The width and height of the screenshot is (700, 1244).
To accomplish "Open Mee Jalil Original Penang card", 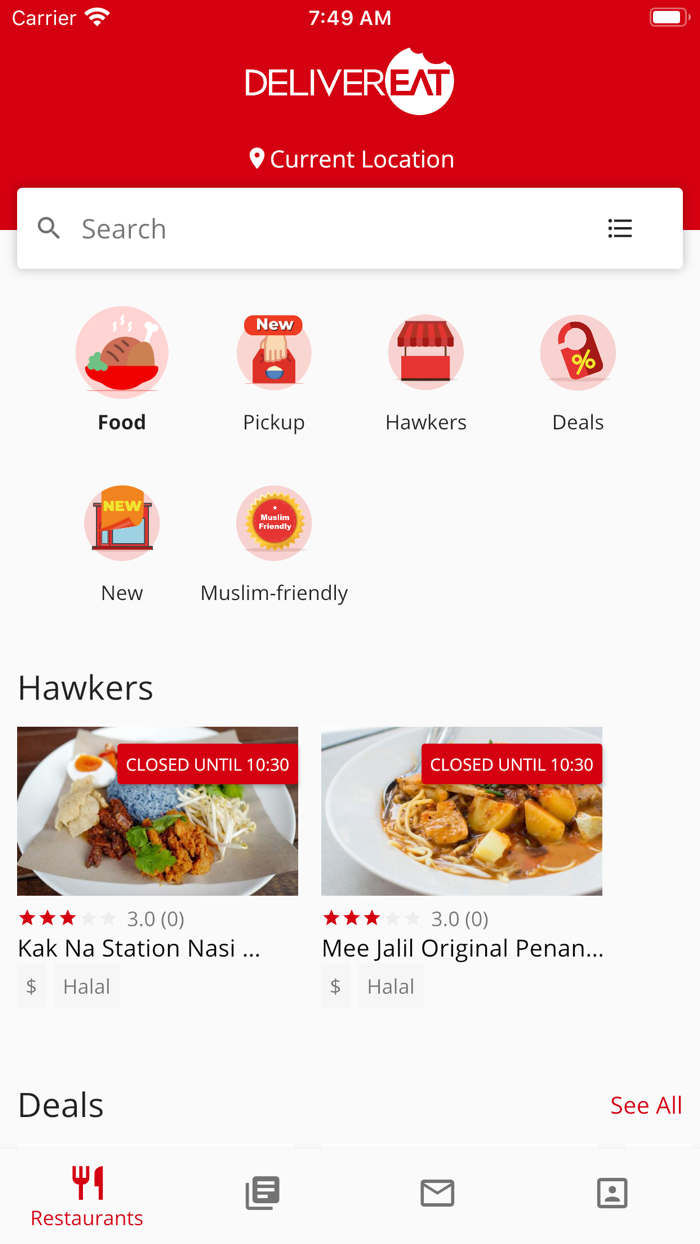I will pyautogui.click(x=462, y=866).
